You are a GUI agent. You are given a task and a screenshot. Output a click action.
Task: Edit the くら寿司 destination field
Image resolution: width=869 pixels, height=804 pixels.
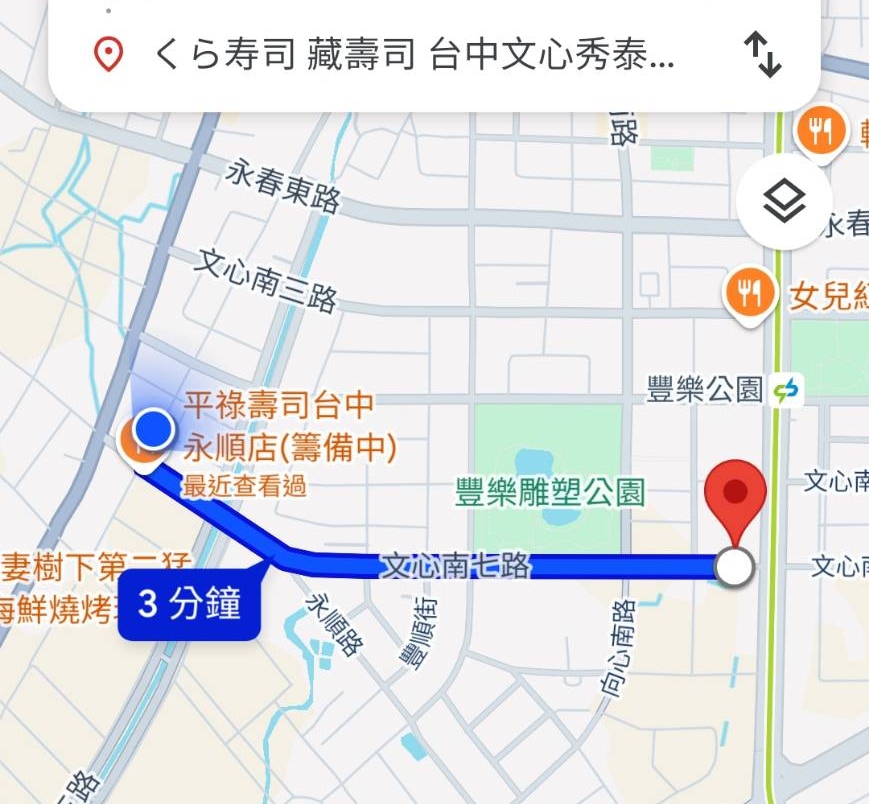(x=415, y=54)
